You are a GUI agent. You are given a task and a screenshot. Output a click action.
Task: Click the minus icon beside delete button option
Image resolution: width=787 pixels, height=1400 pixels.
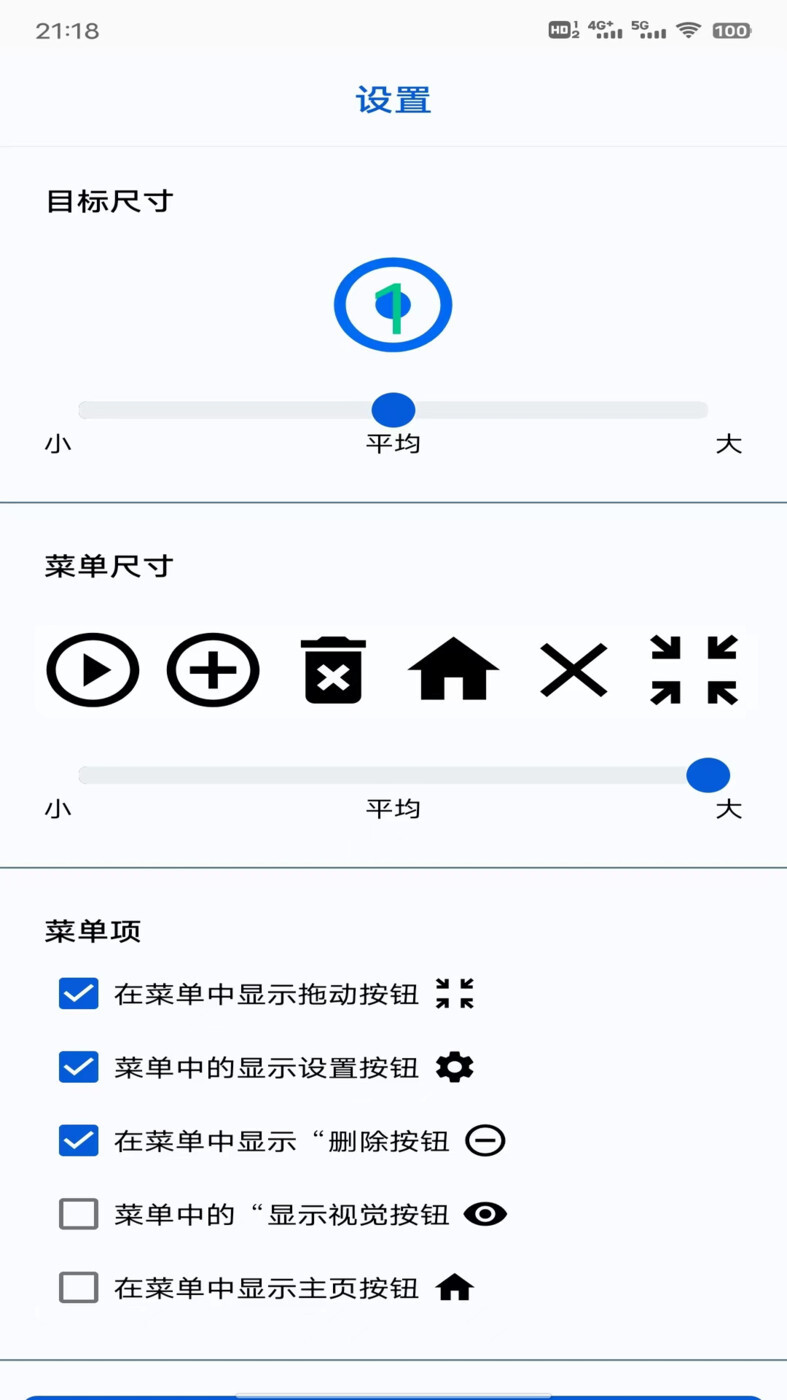click(486, 1141)
